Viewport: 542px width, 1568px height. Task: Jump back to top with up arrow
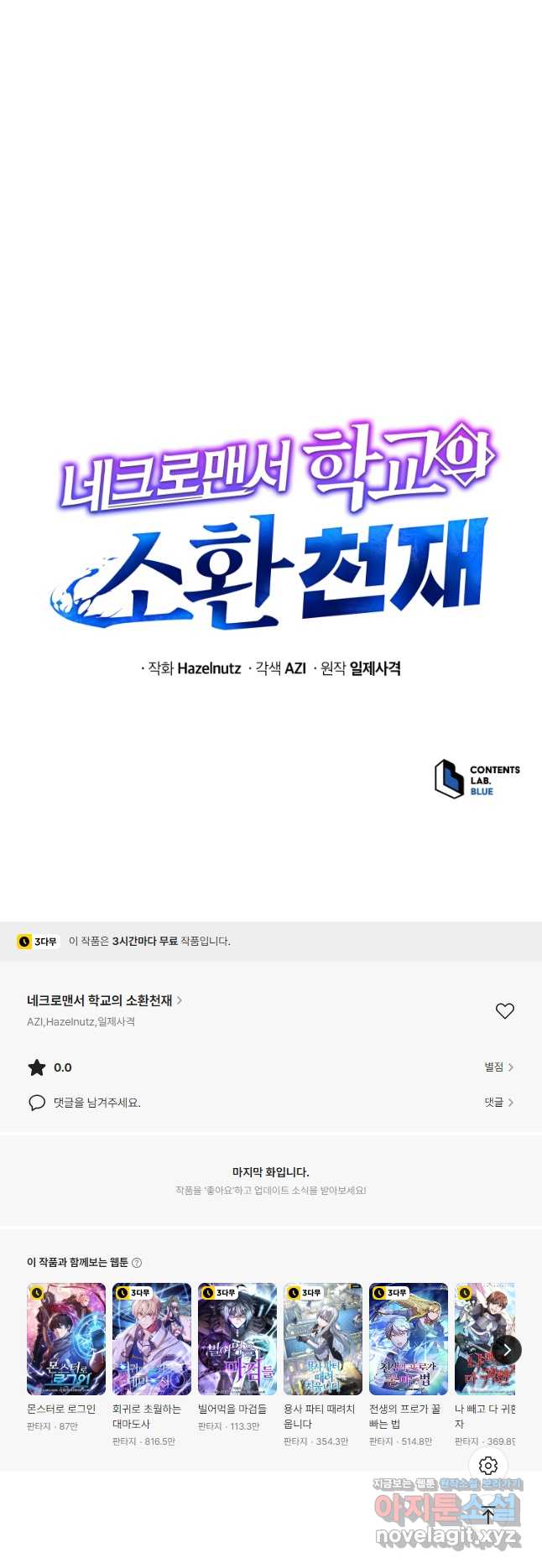488,1514
